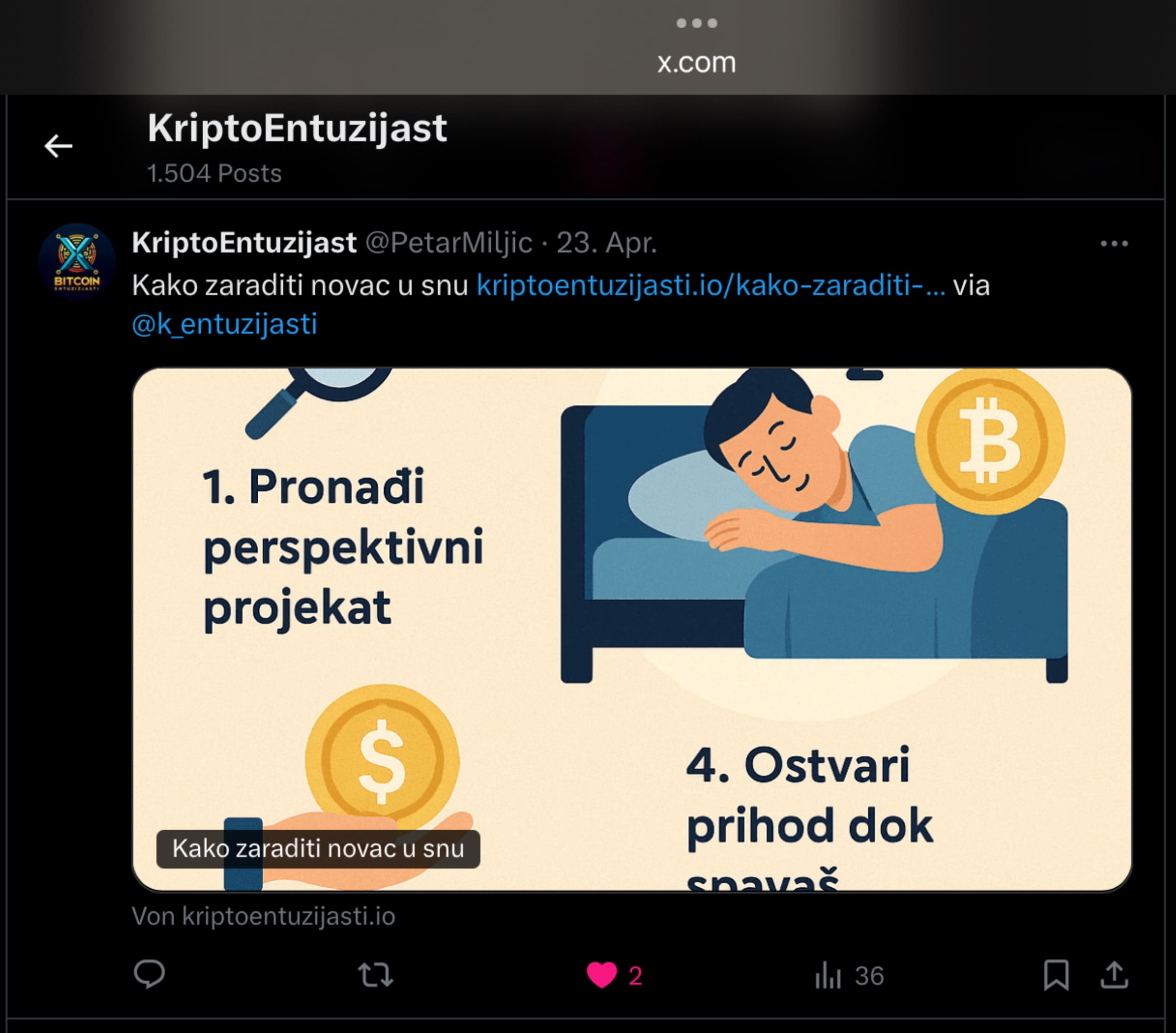The width and height of the screenshot is (1176, 1033).
Task: Go back using the arrow icon
Action: click(x=58, y=146)
